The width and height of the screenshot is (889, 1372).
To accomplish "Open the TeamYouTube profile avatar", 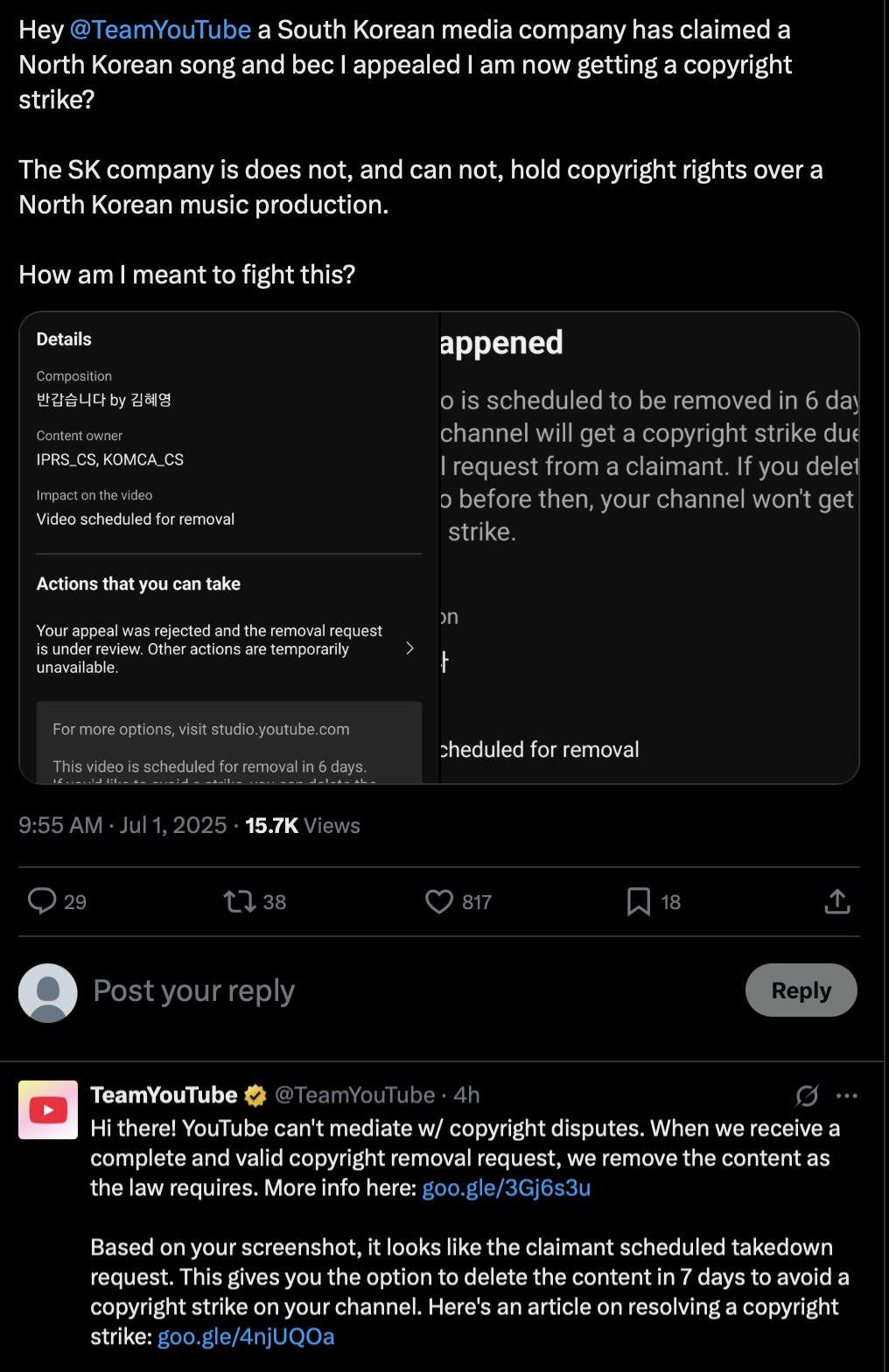I will [48, 1109].
